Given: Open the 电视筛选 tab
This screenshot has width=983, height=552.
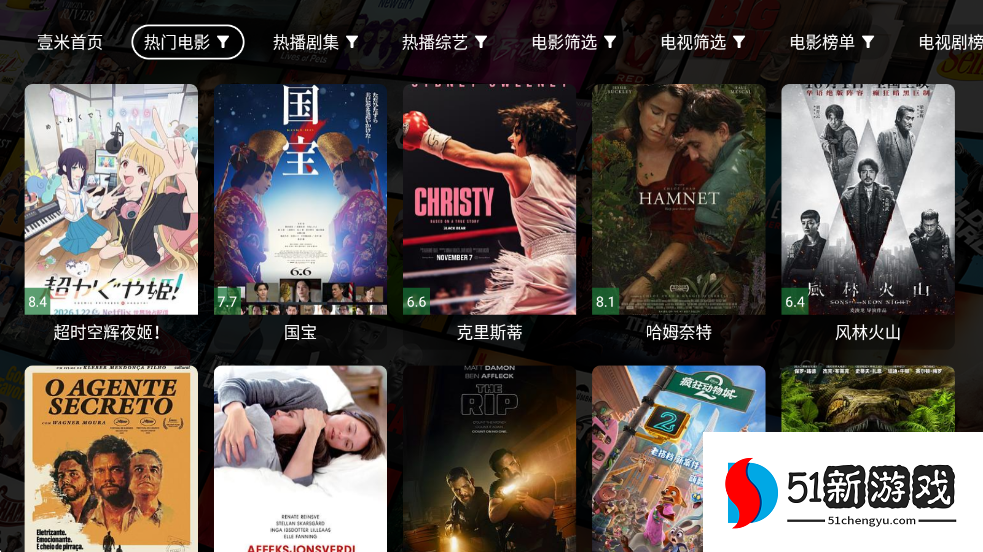Looking at the screenshot, I should (x=702, y=42).
